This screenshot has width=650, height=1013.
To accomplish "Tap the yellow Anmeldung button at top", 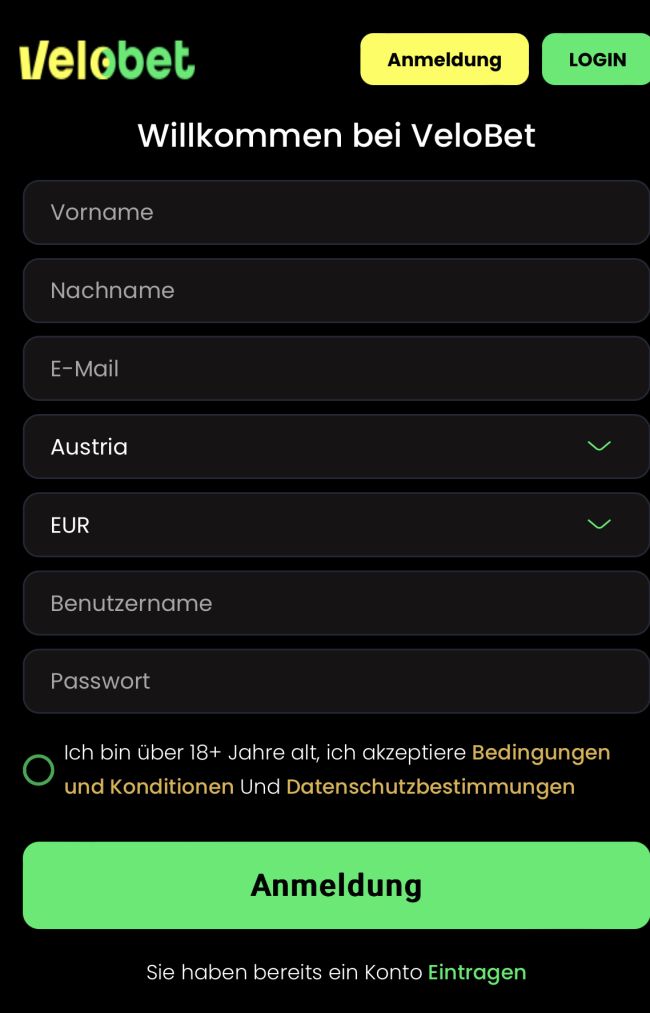I will coord(444,59).
